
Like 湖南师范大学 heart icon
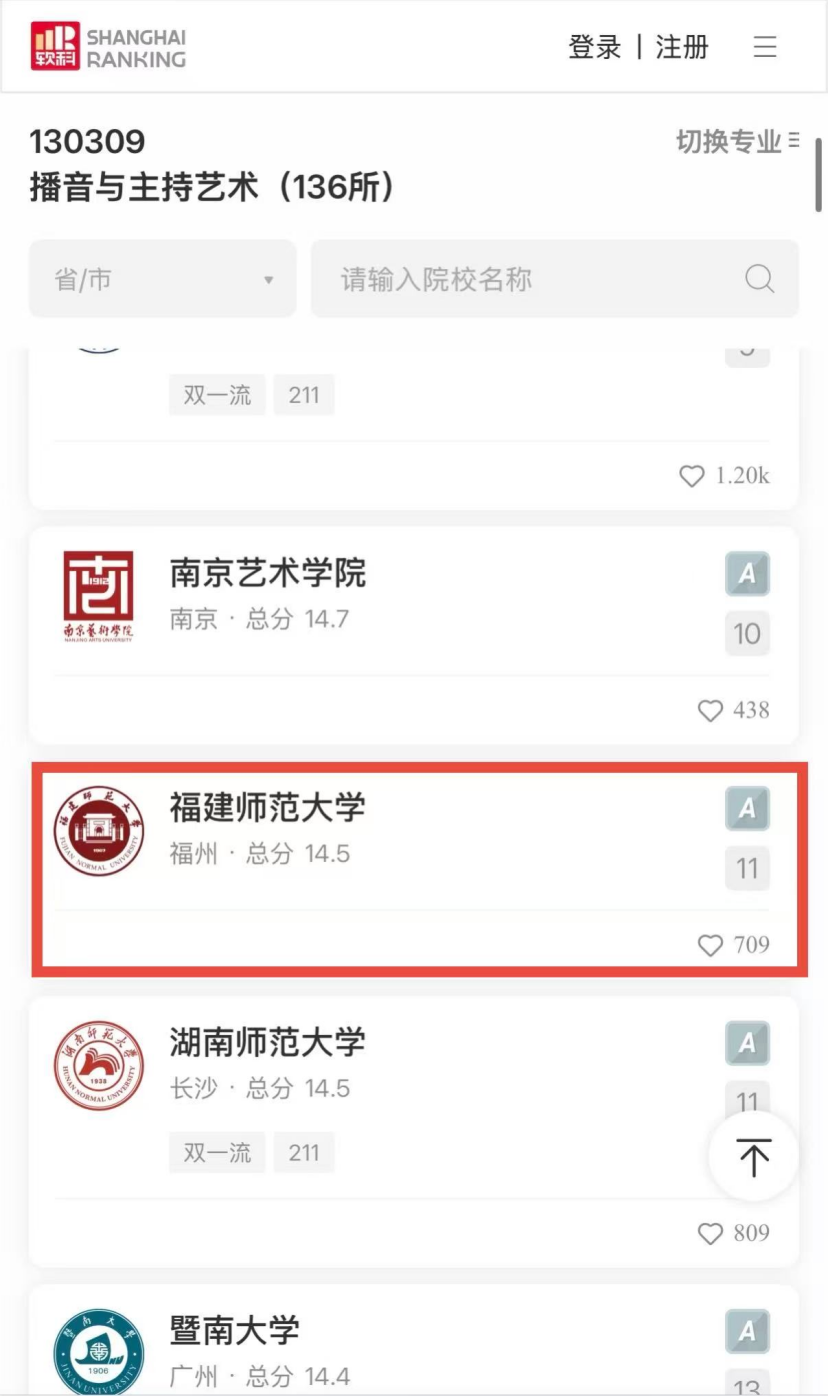[x=710, y=1234]
